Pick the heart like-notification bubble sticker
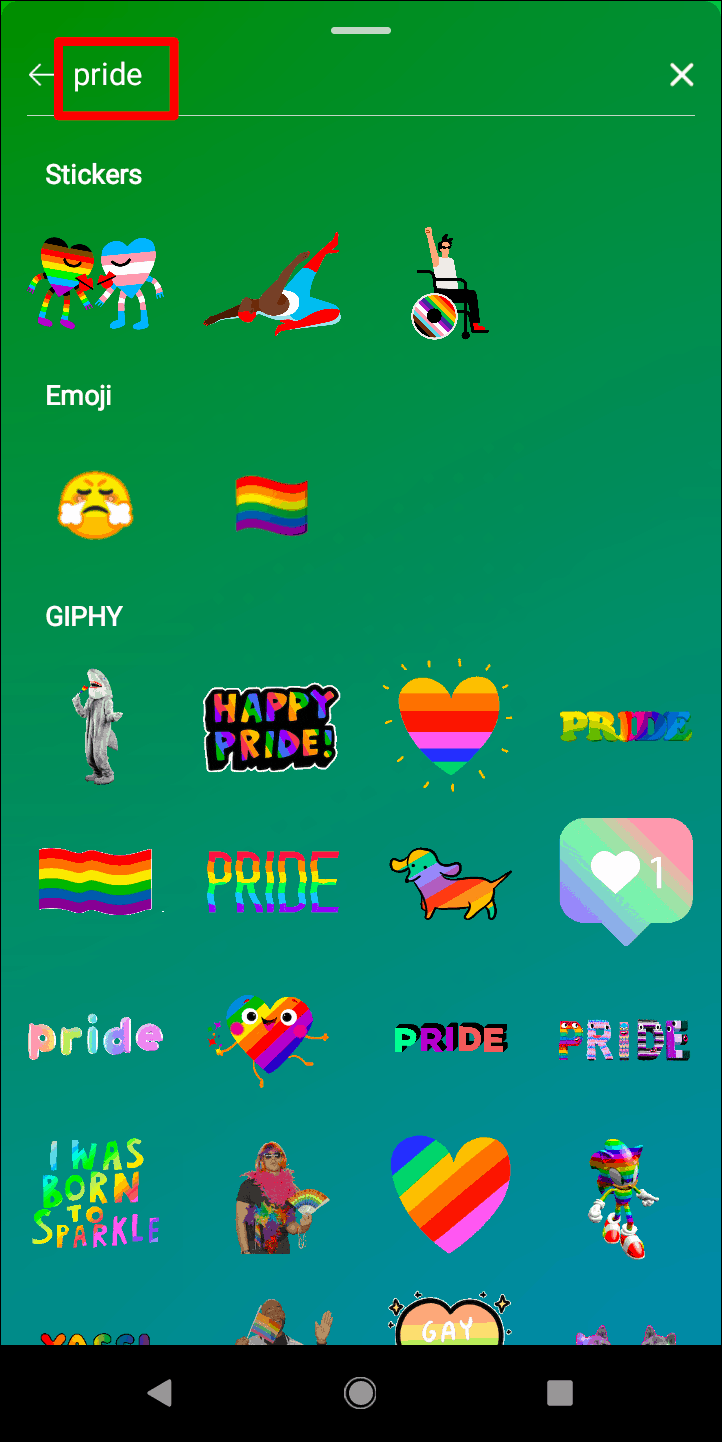This screenshot has width=722, height=1442. (x=626, y=880)
